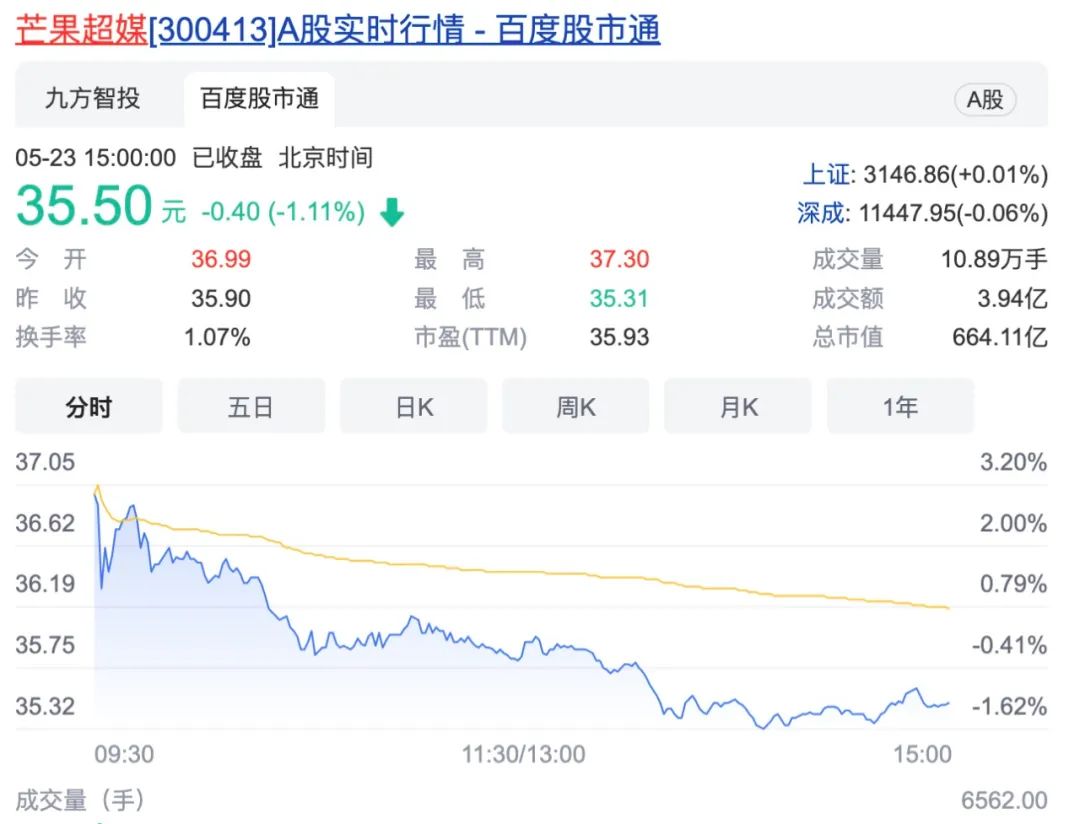Switch to the 周K chart

[576, 406]
